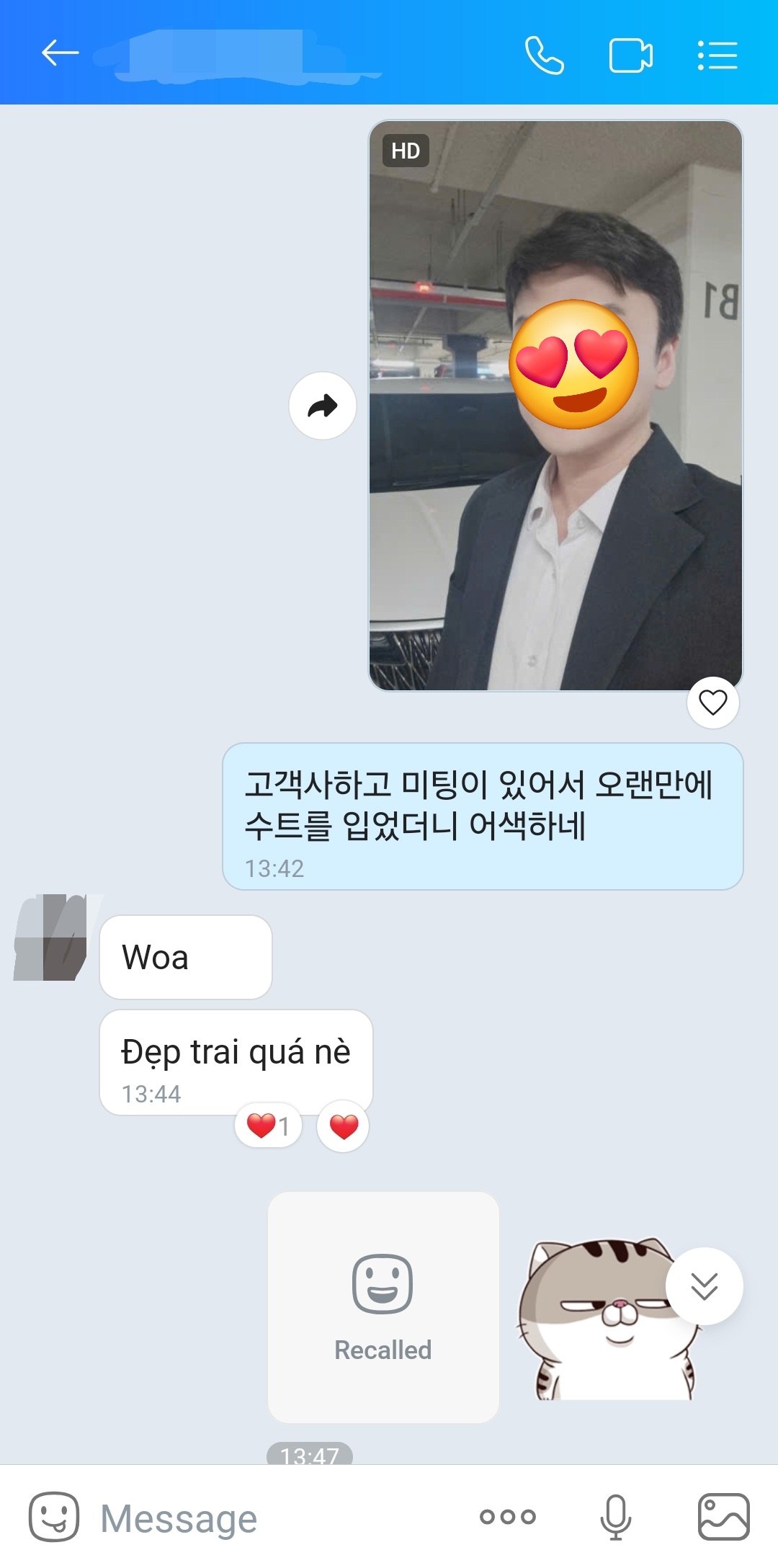This screenshot has height=1568, width=778.
Task: Like the photo with the heart outline
Action: point(712,702)
